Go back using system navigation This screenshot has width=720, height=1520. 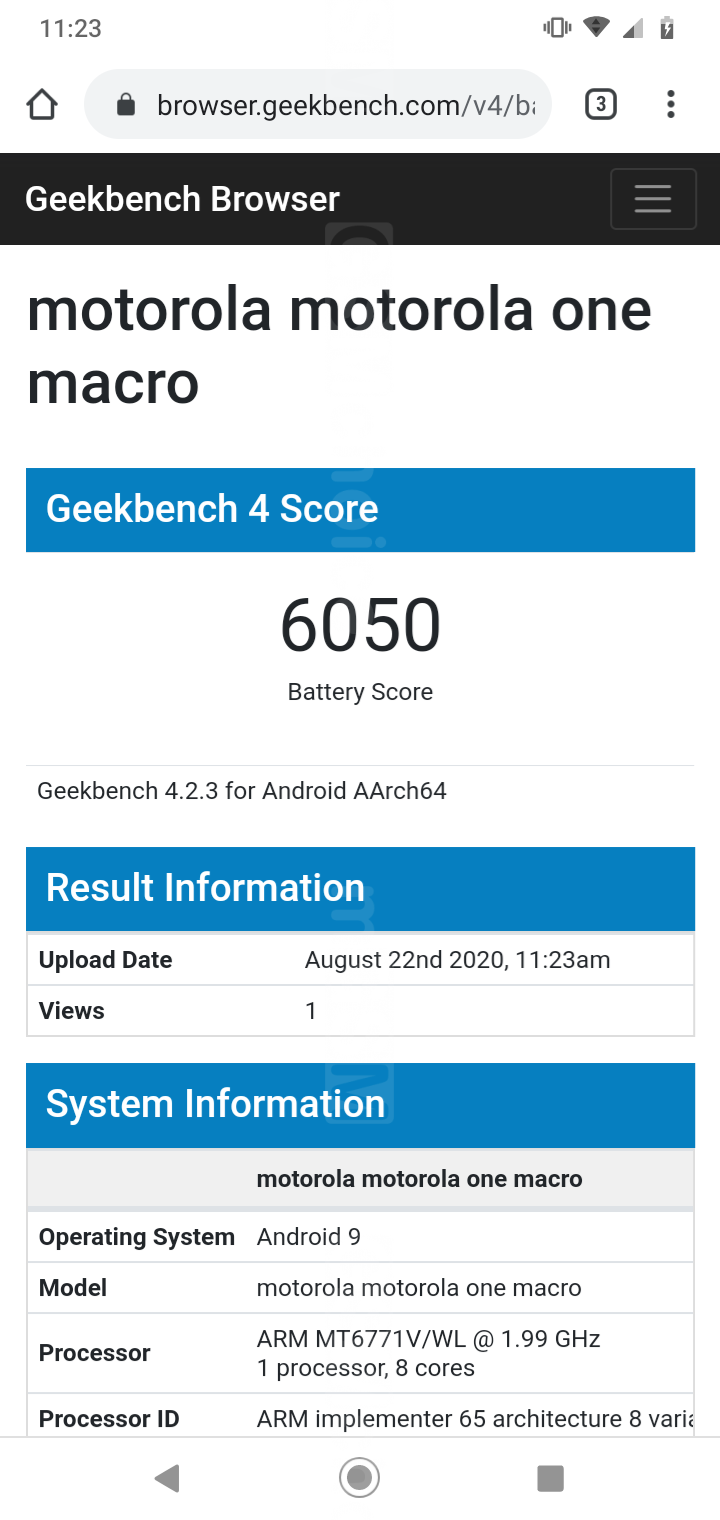click(x=167, y=1478)
